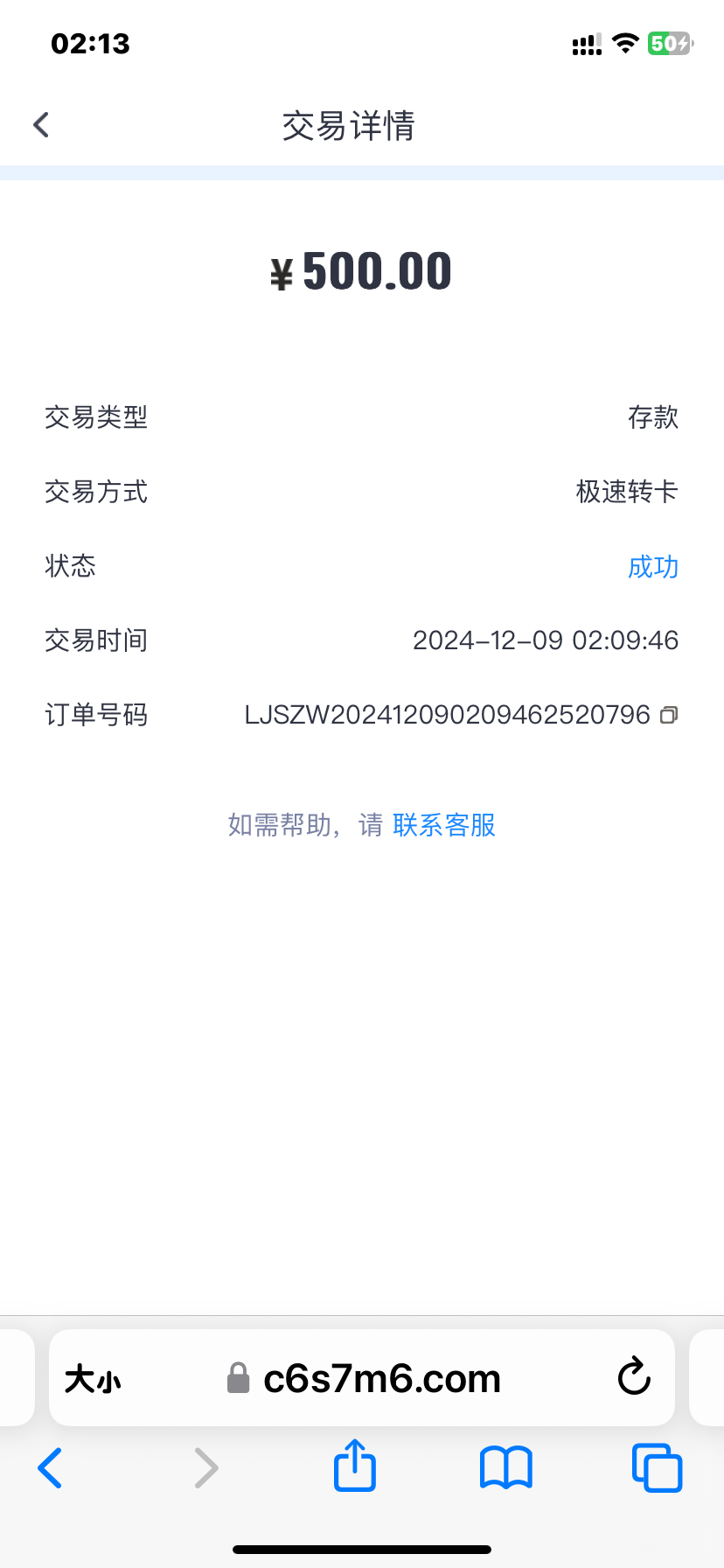Navigate back in Safari toolbar

[x=51, y=1467]
